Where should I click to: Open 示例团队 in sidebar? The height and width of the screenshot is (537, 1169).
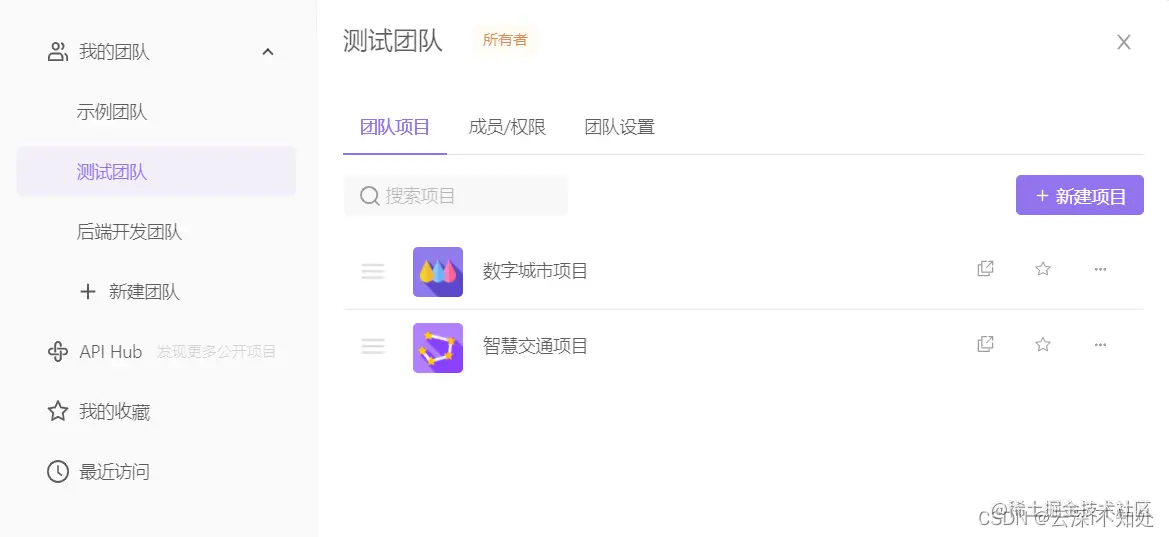tap(112, 112)
